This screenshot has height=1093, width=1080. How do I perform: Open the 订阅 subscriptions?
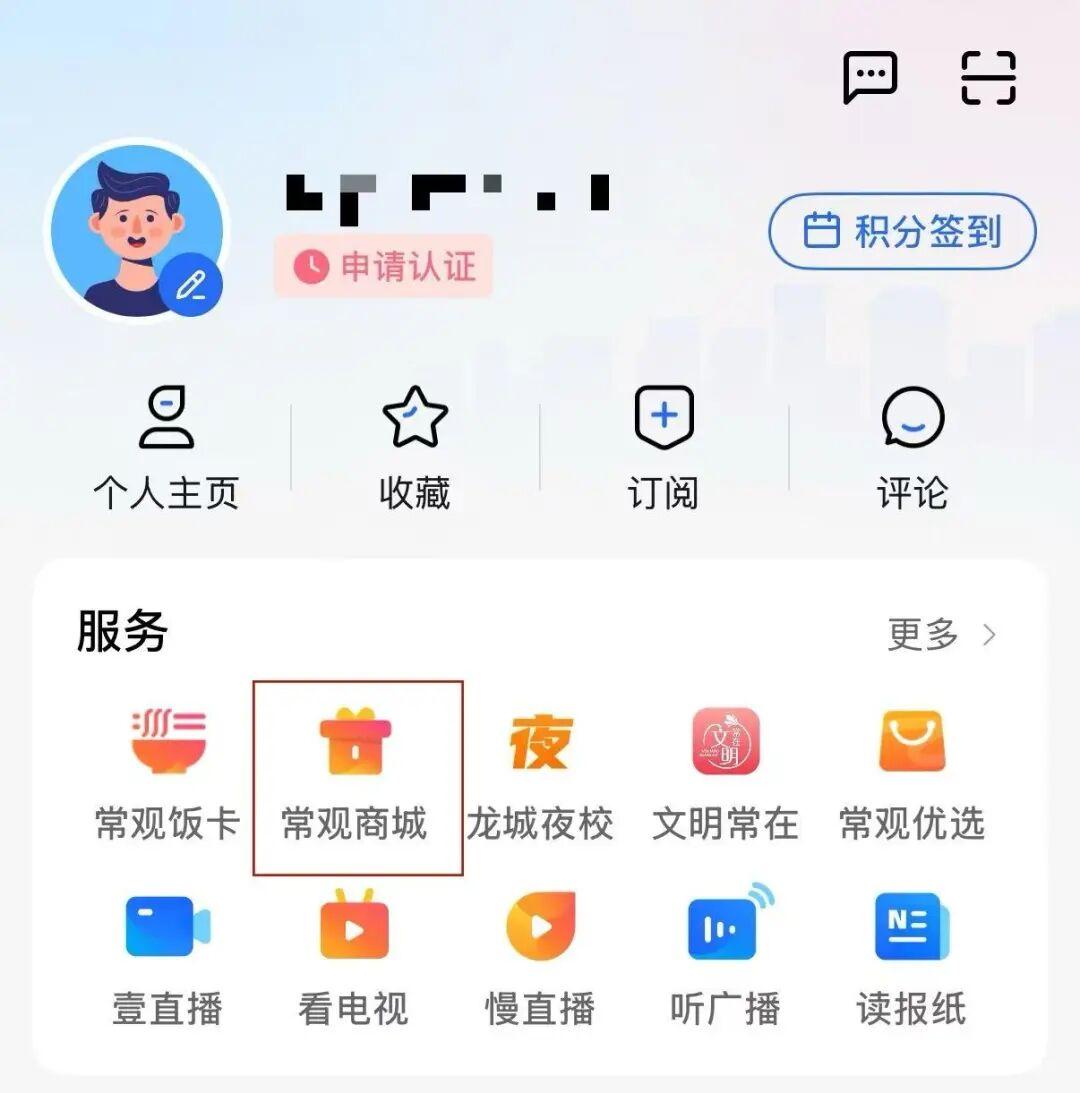tap(664, 448)
